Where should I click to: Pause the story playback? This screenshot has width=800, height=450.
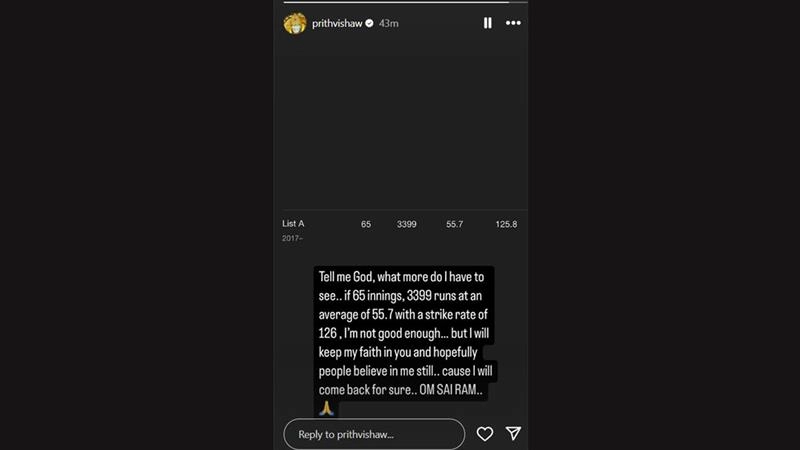(488, 23)
